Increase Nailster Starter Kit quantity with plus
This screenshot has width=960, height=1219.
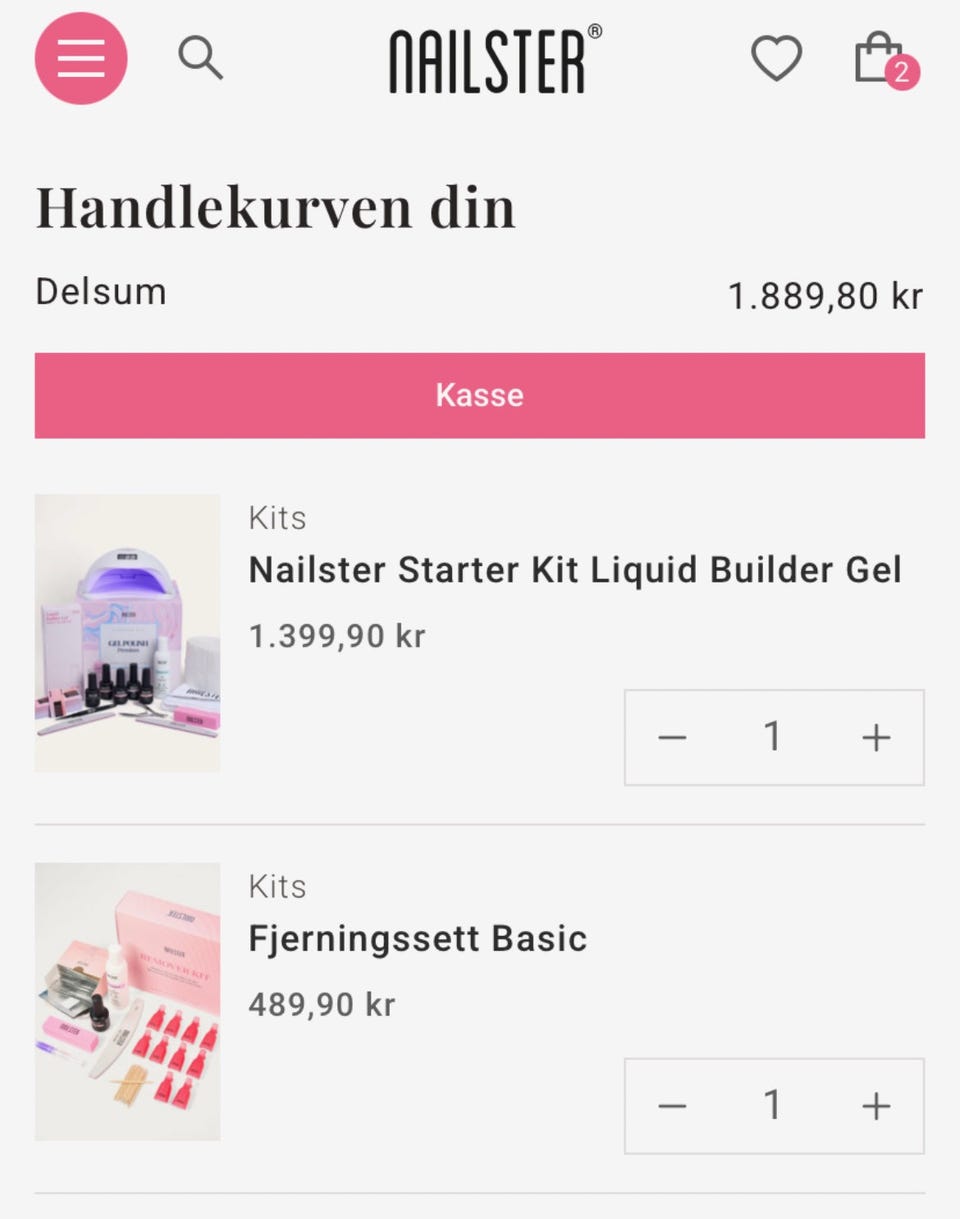pos(875,736)
